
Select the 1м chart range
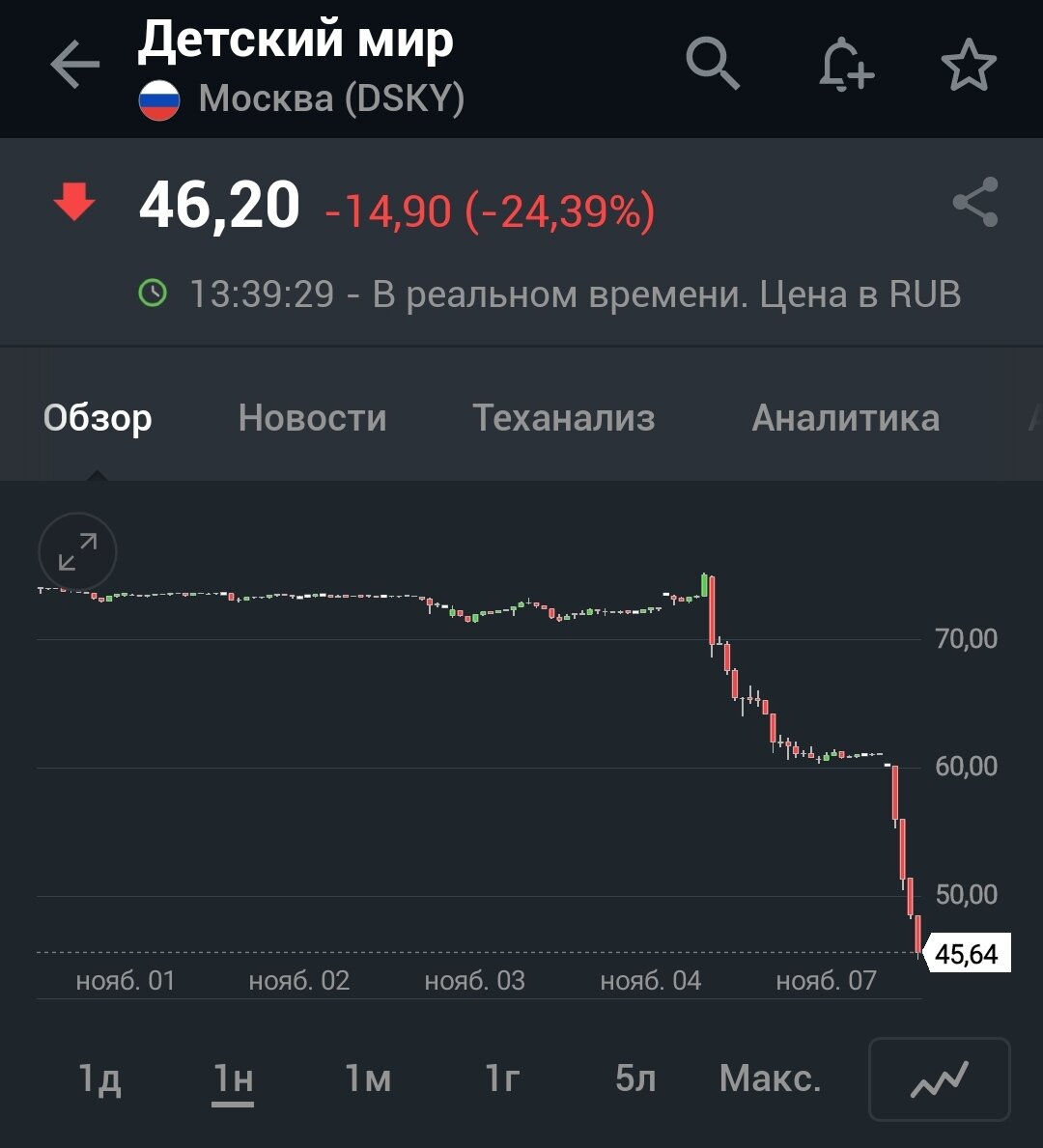[367, 1078]
